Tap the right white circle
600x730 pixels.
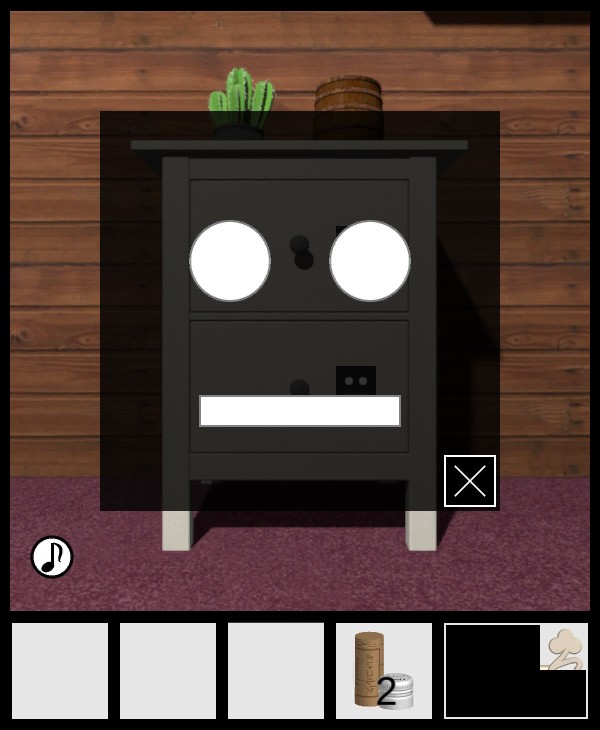(370, 261)
